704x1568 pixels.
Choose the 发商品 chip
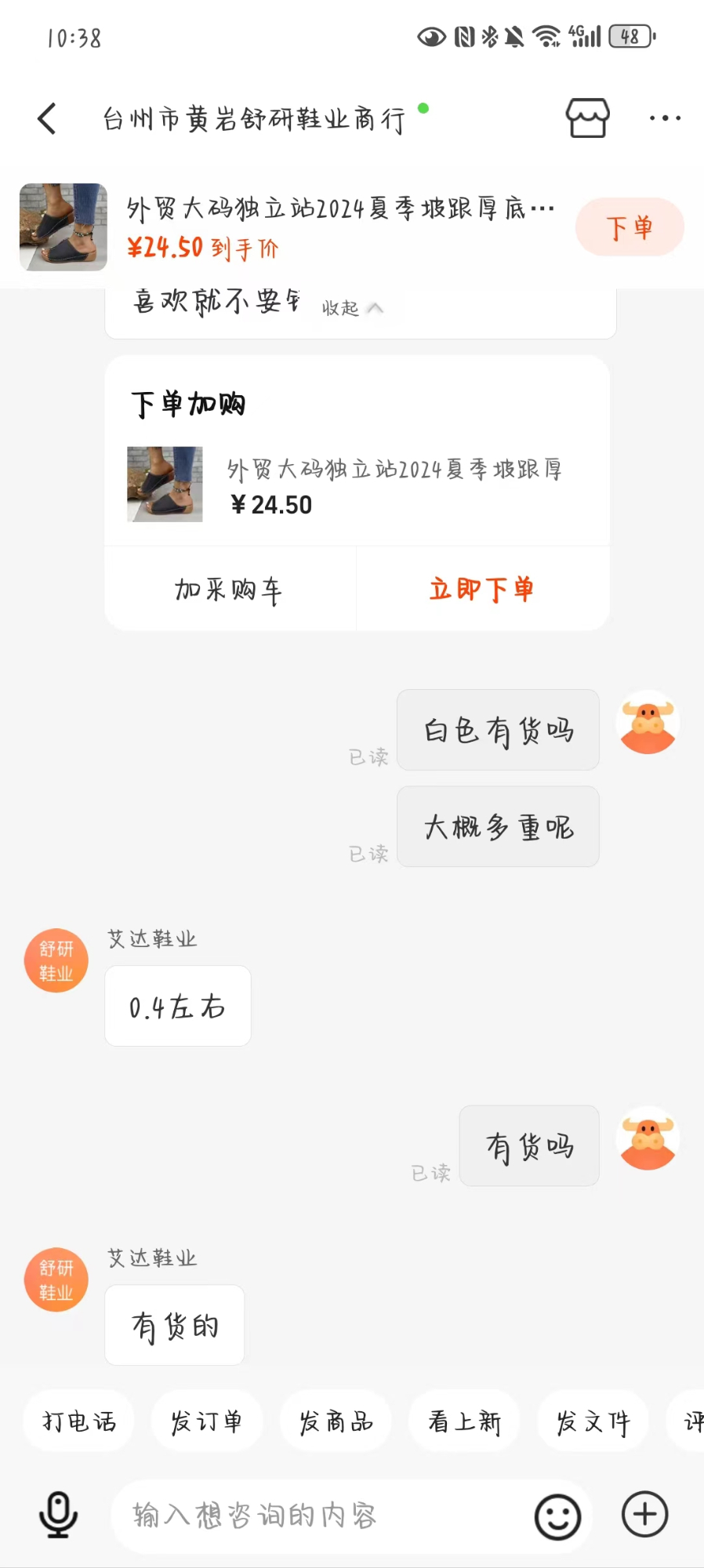[336, 1421]
